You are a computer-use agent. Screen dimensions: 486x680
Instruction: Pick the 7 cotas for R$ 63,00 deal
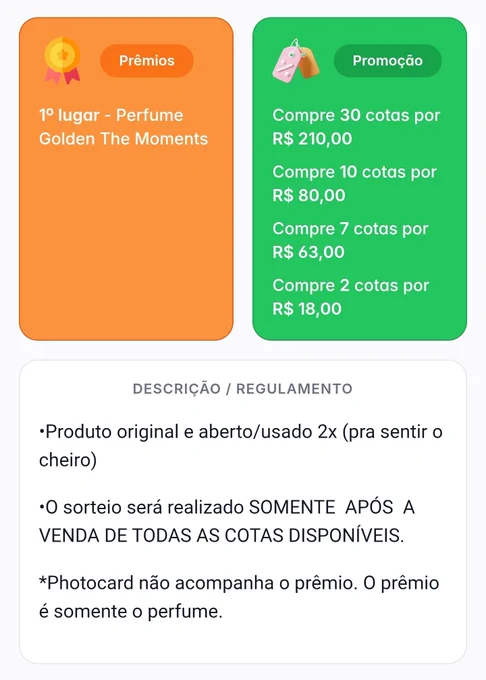tap(350, 240)
